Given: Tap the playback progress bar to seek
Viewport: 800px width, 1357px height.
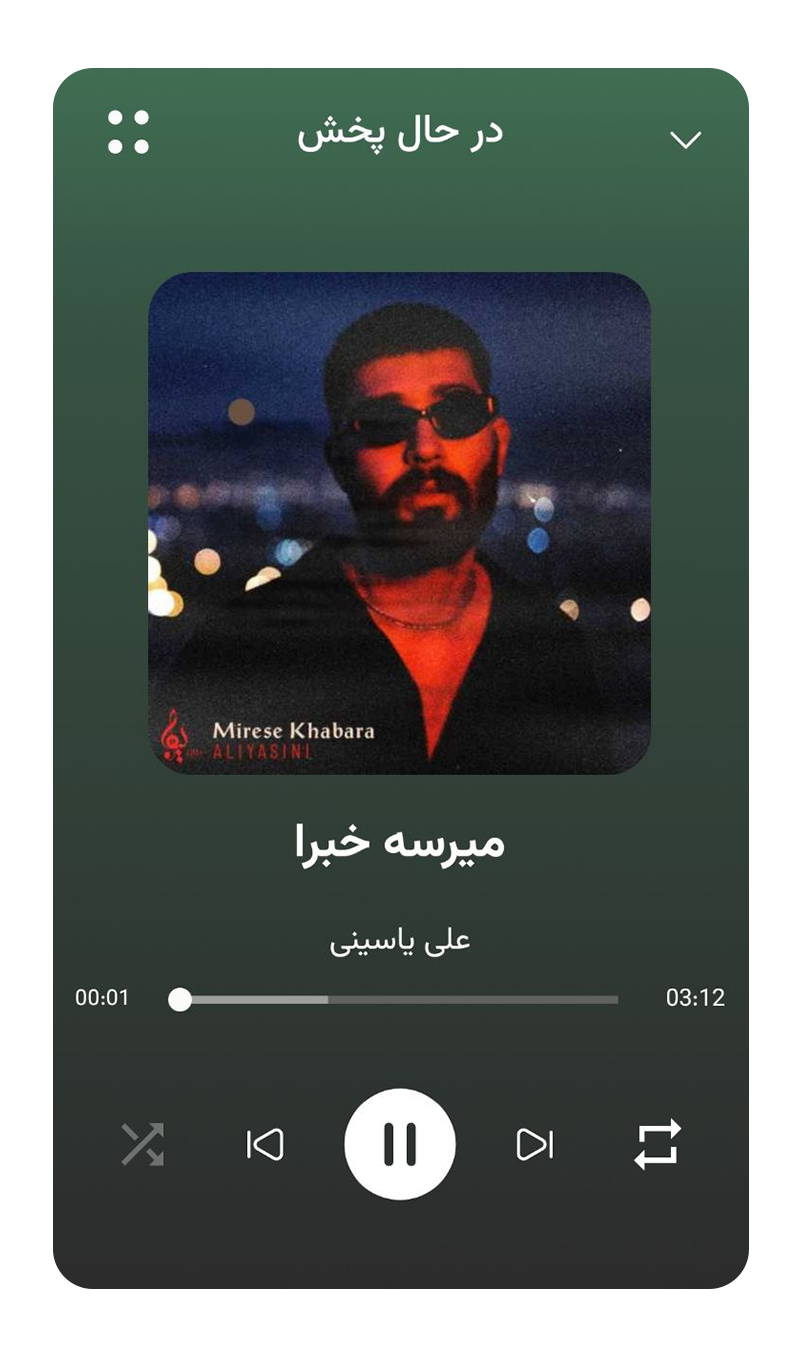Looking at the screenshot, I should pyautogui.click(x=400, y=1000).
